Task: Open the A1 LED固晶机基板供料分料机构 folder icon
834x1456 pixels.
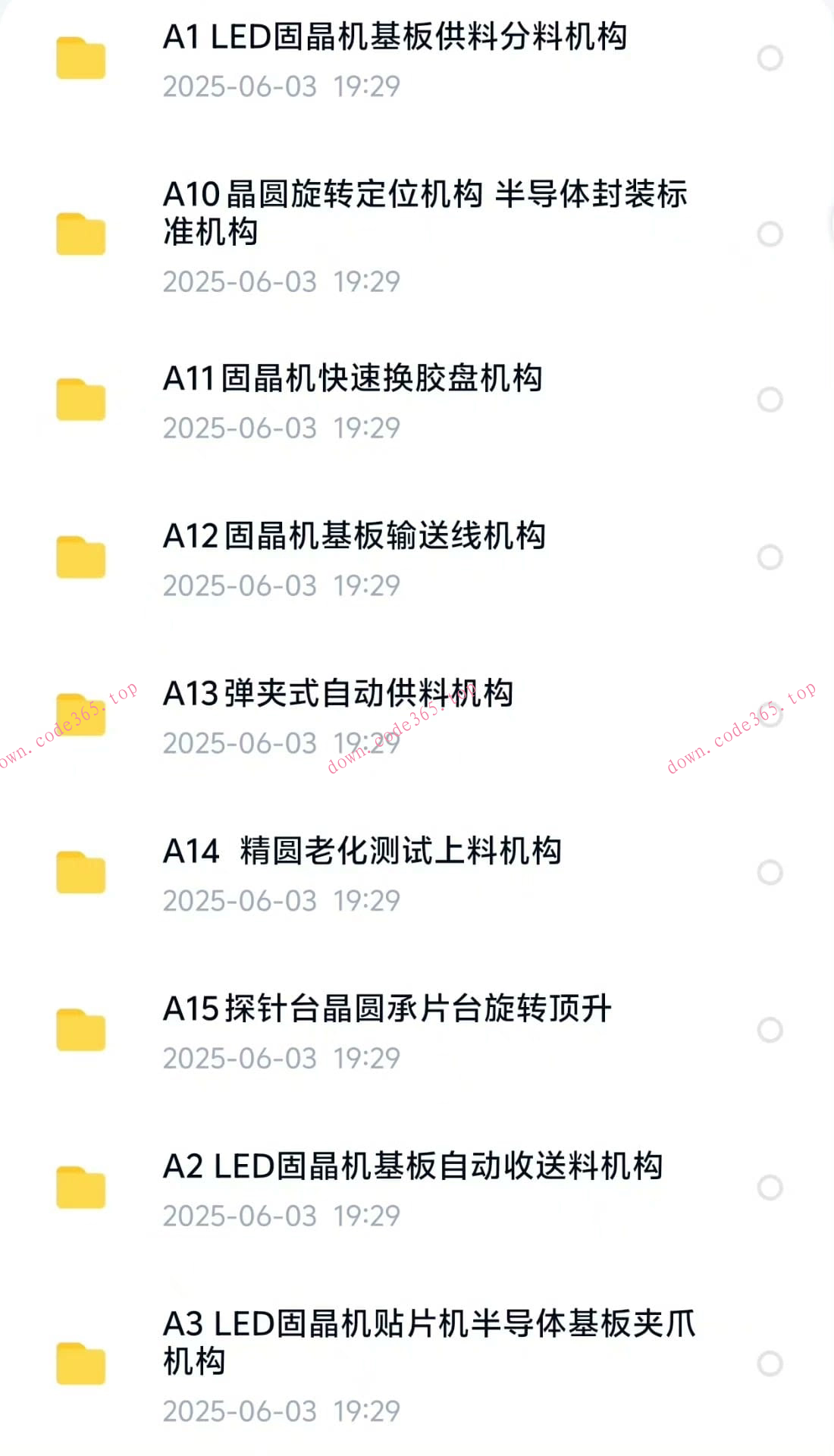Action: 81,57
